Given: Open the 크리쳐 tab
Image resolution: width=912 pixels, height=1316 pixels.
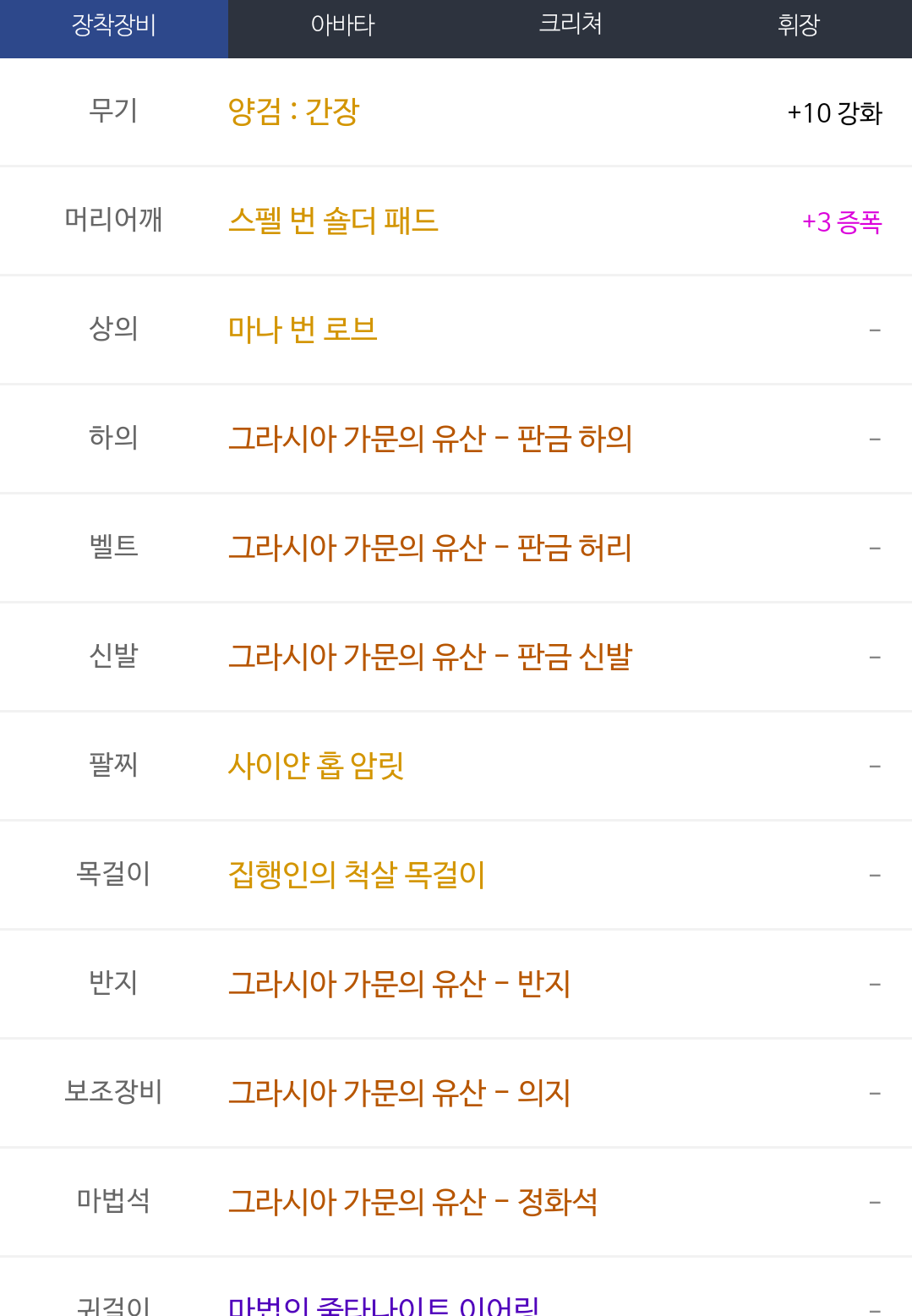Looking at the screenshot, I should coord(571,25).
